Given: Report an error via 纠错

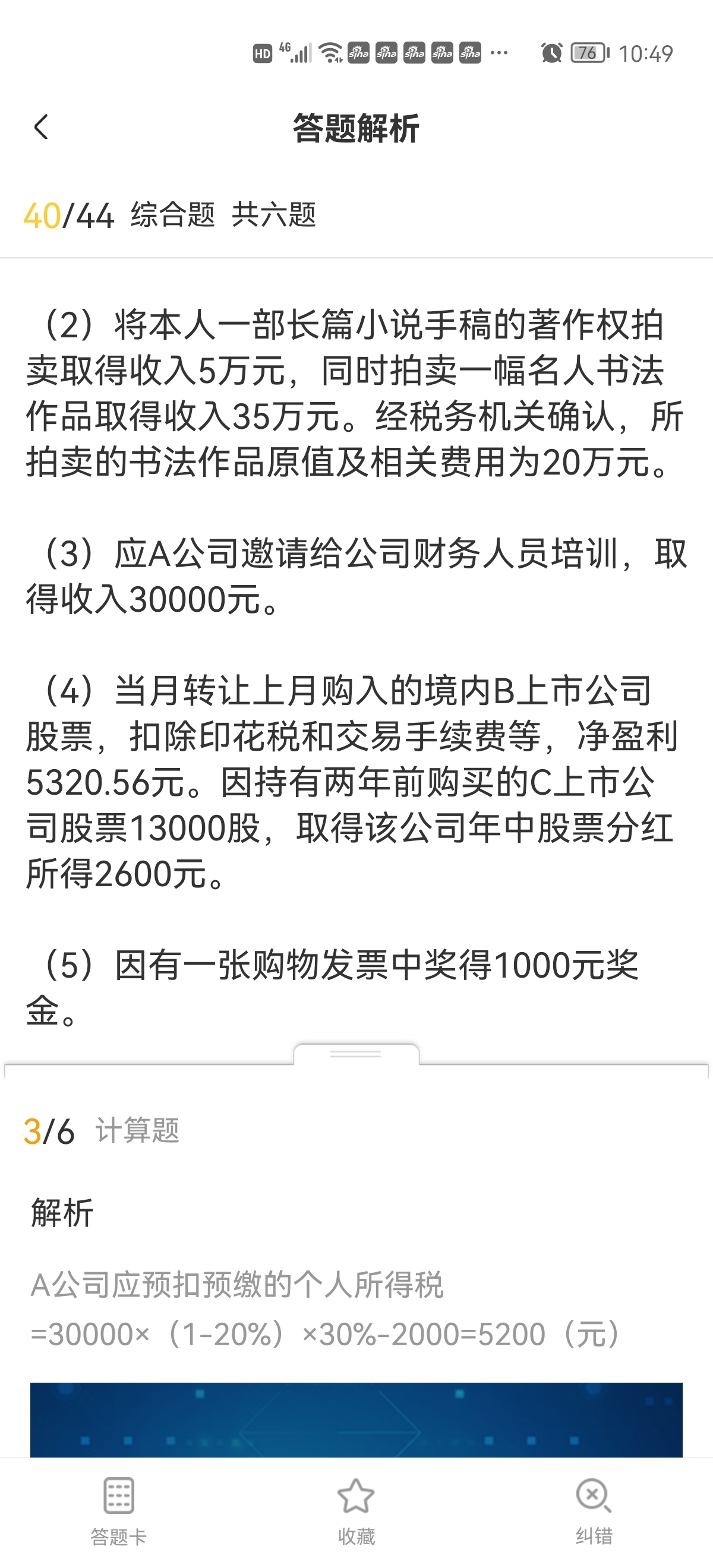Looking at the screenshot, I should 594,1511.
